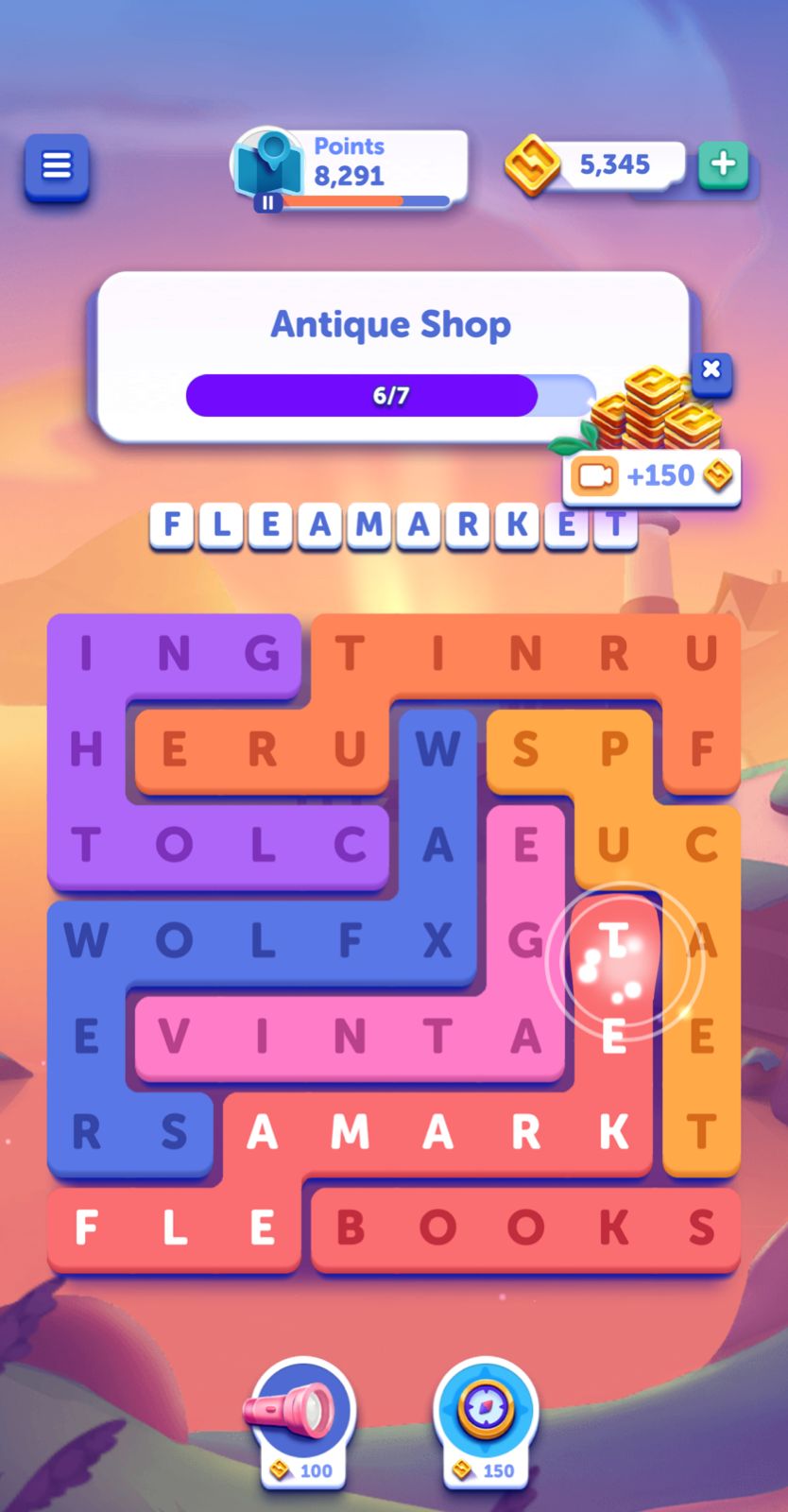Open the hamburger menu
This screenshot has height=1512, width=788.
(57, 167)
